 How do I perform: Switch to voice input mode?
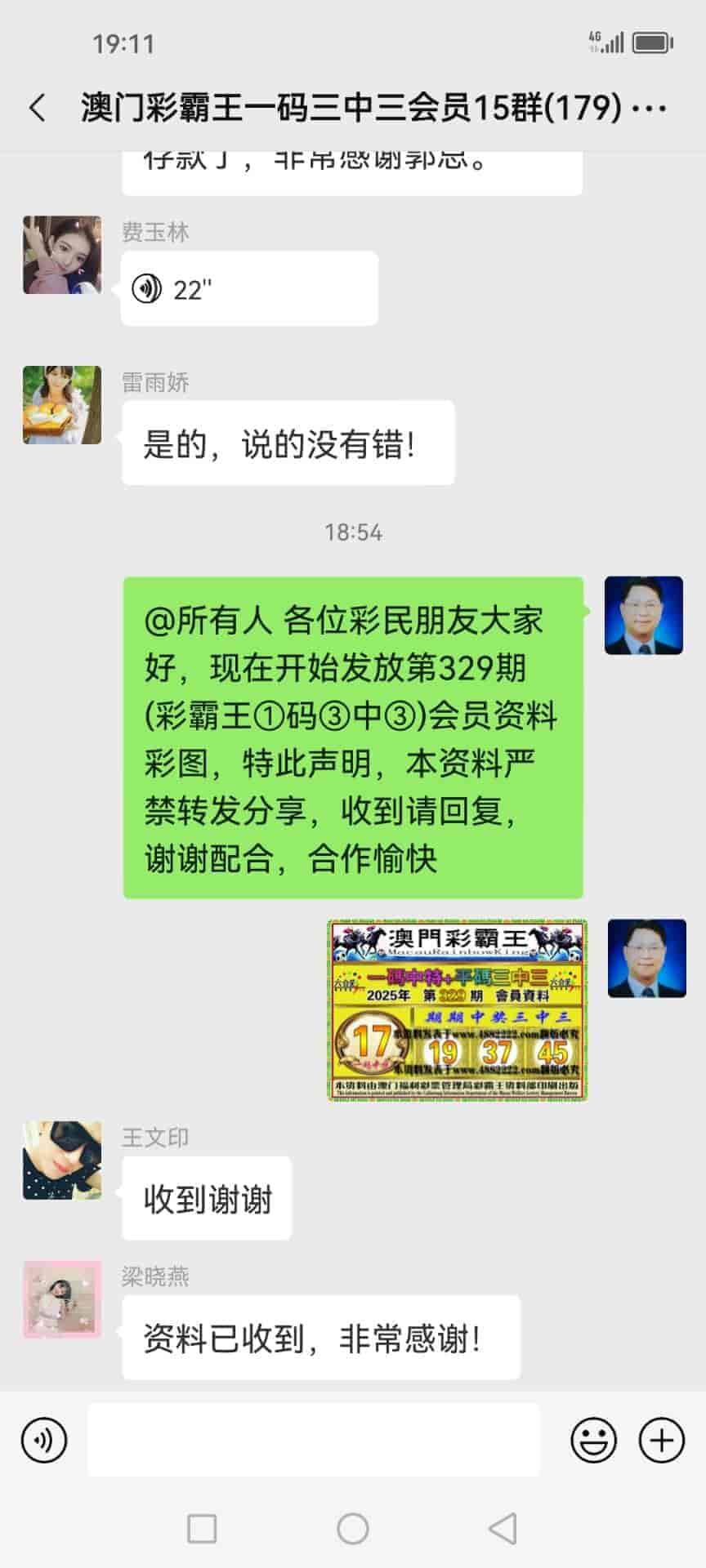click(x=44, y=1440)
